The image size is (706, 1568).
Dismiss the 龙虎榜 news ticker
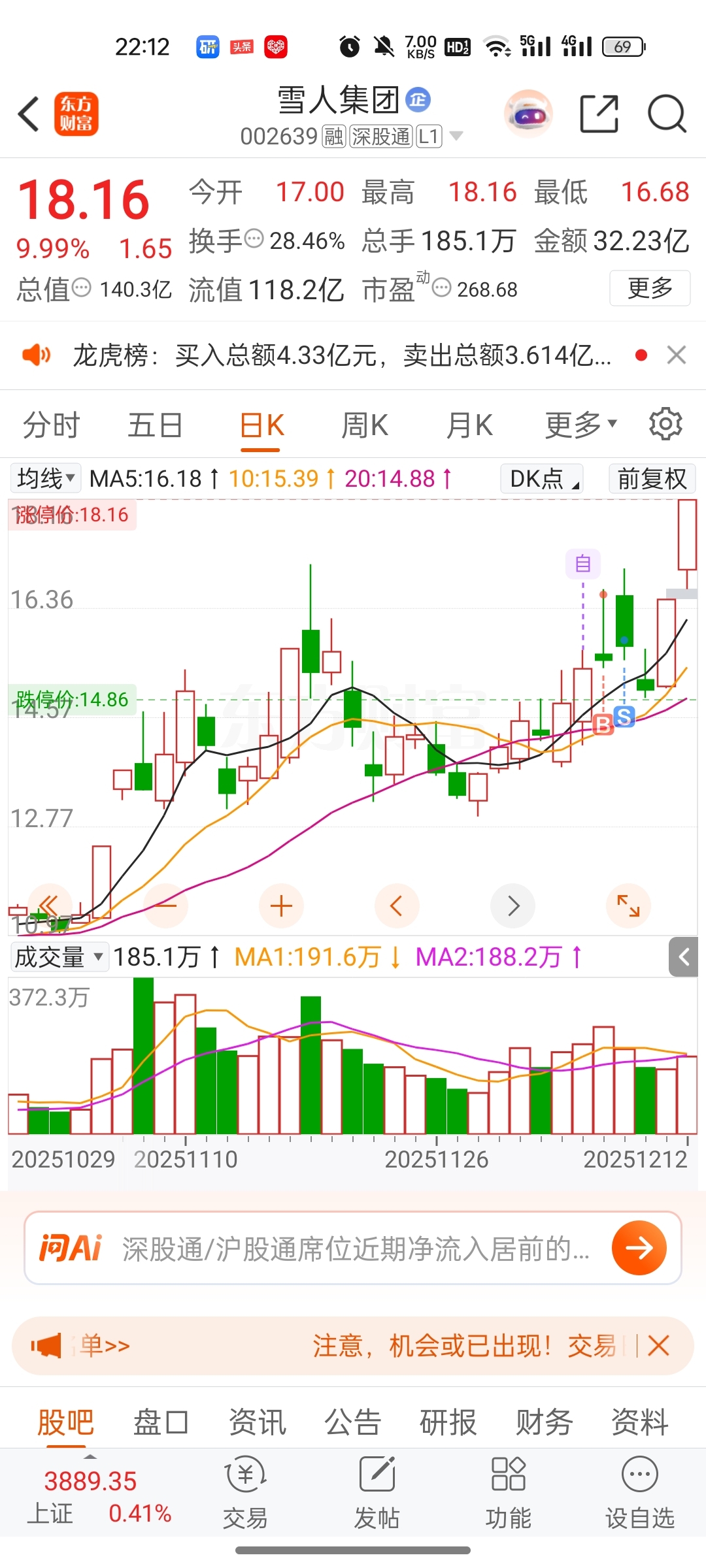[x=676, y=355]
